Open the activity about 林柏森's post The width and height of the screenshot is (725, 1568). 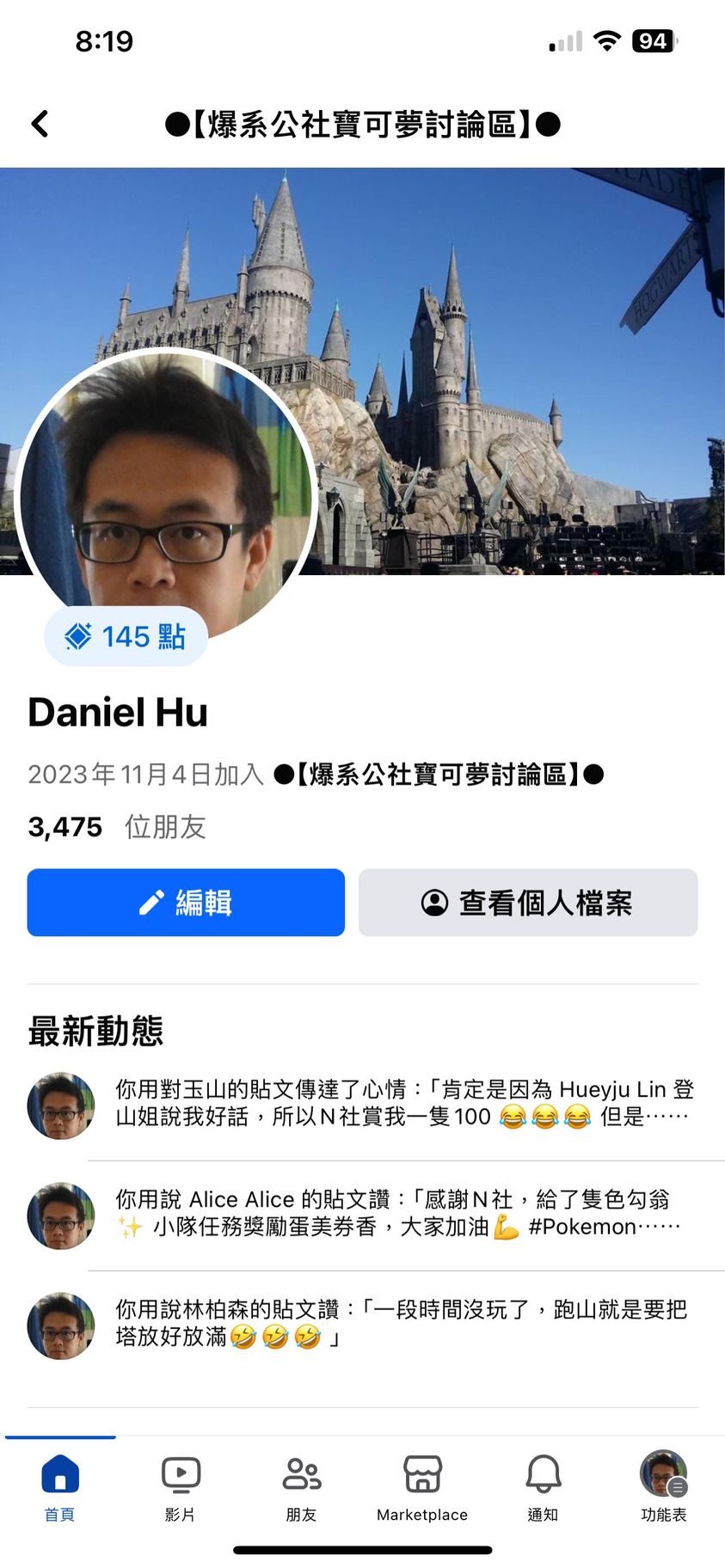click(x=402, y=1323)
